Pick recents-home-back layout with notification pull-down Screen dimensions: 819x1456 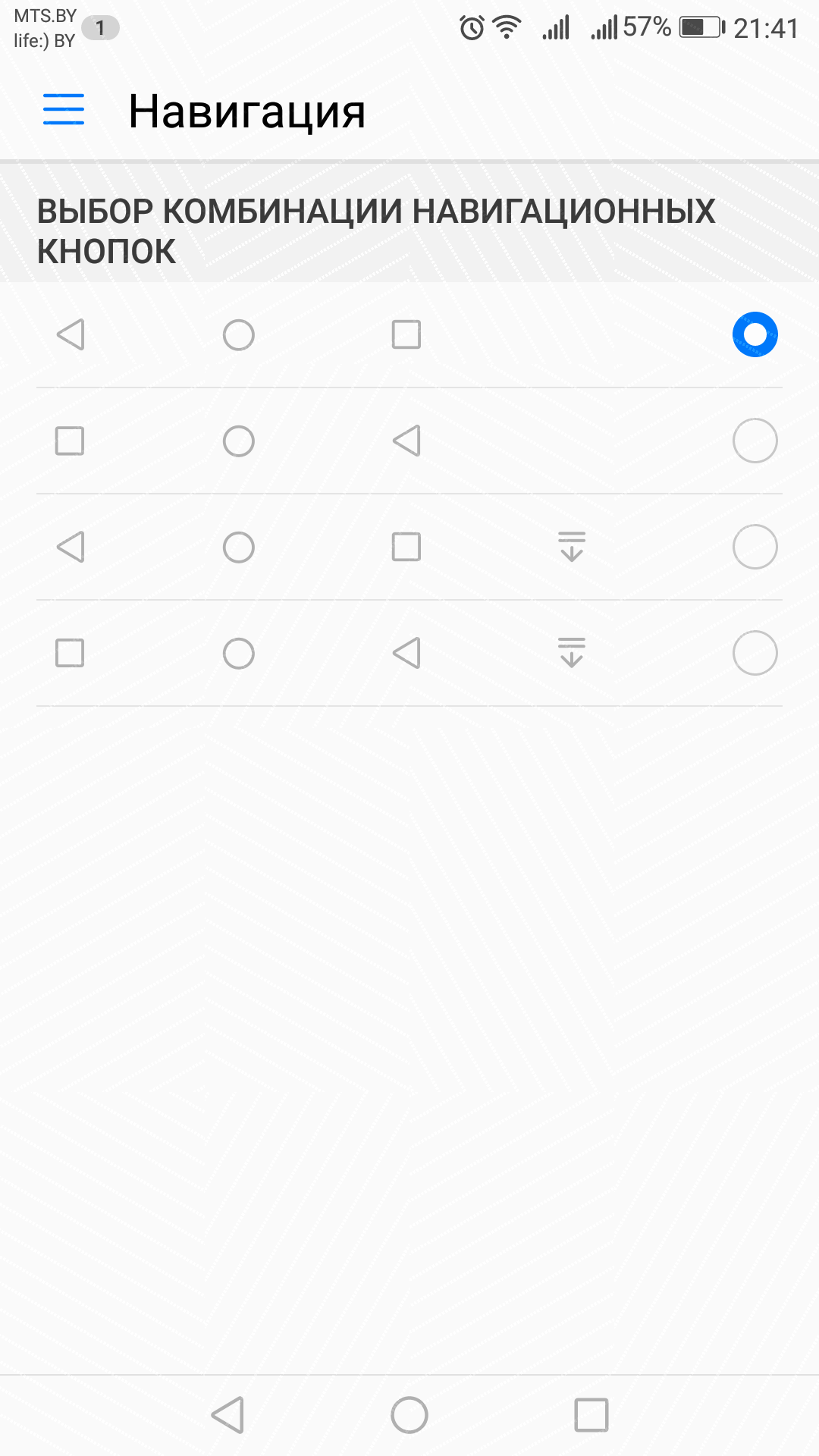[x=409, y=653]
